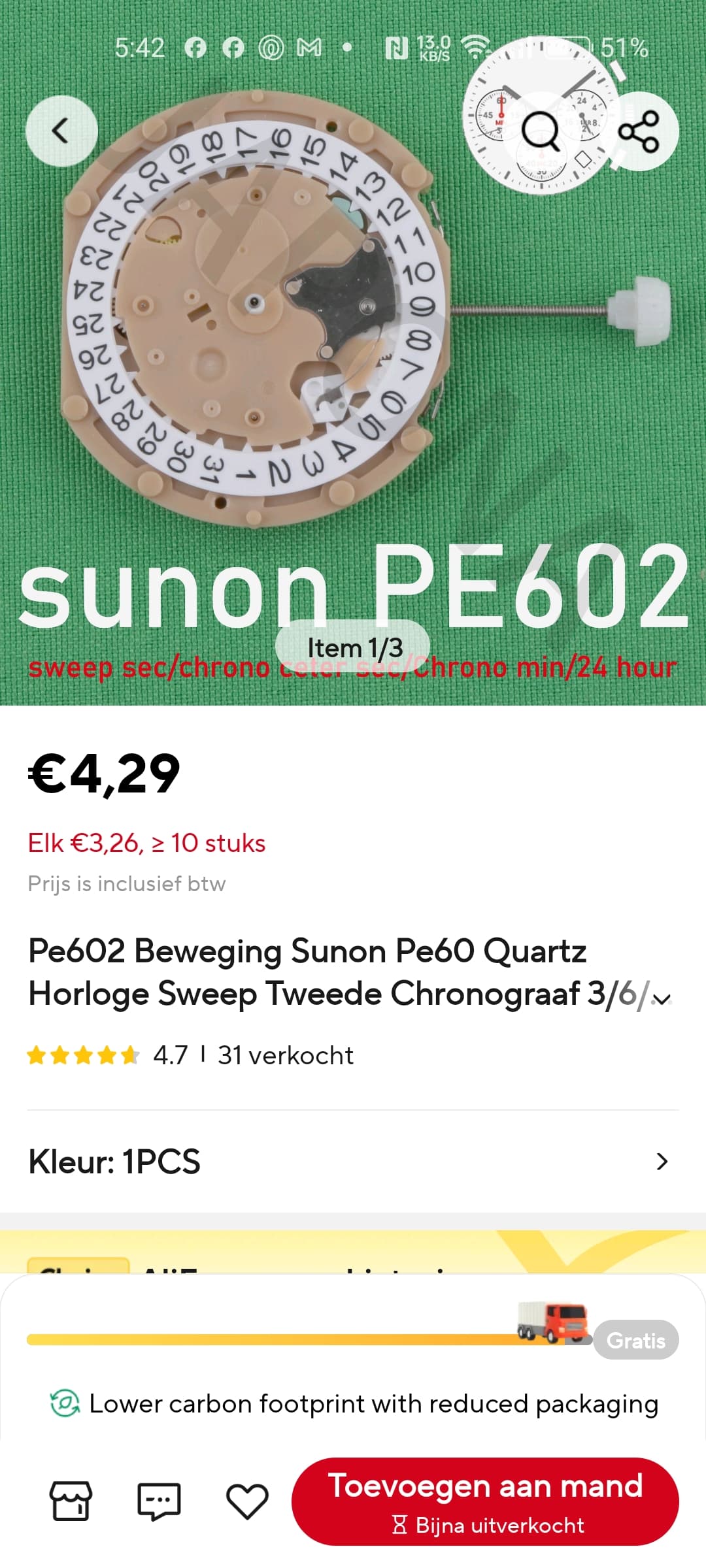Go back using the arrow button
The image size is (706, 1568).
tap(61, 131)
